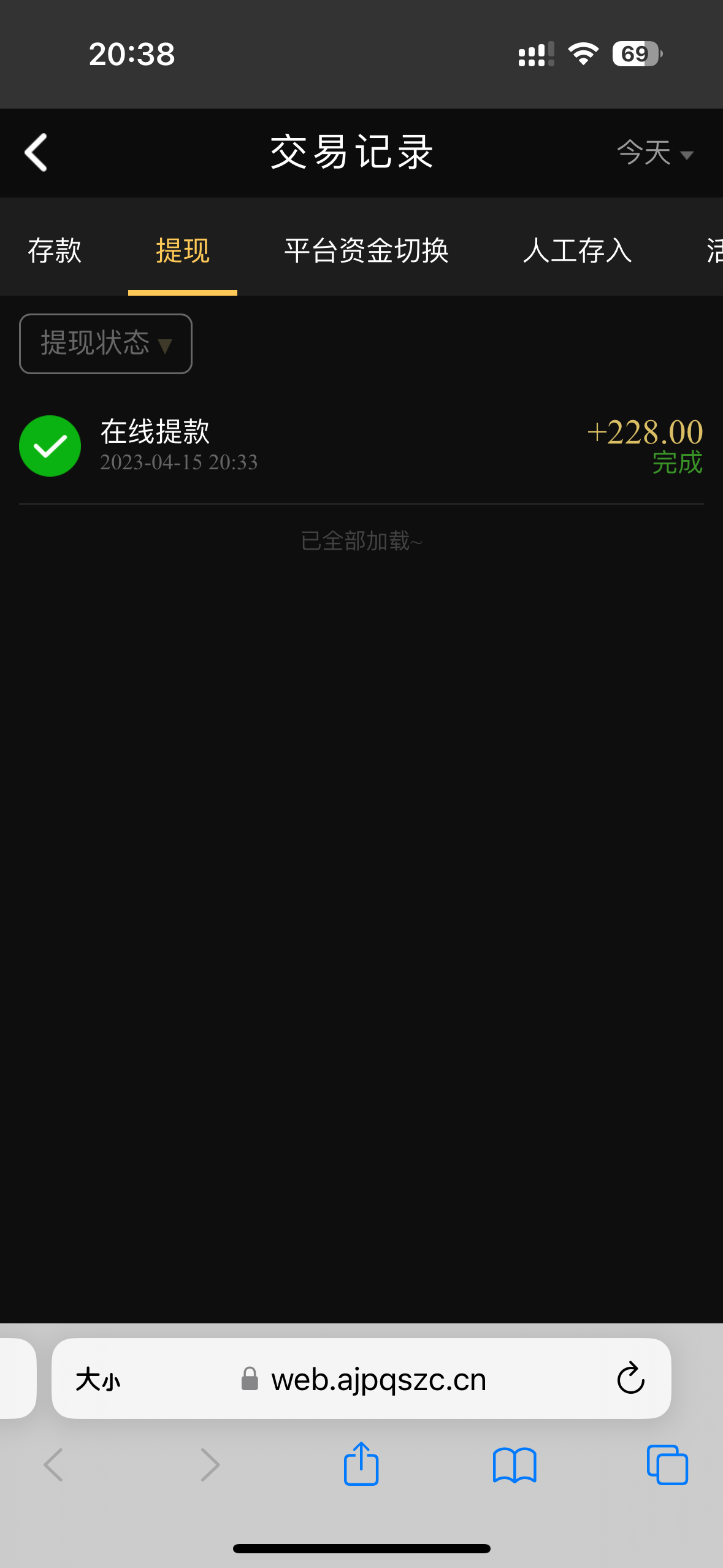Viewport: 723px width, 1568px height.
Task: Reload the current web page
Action: [x=630, y=1379]
